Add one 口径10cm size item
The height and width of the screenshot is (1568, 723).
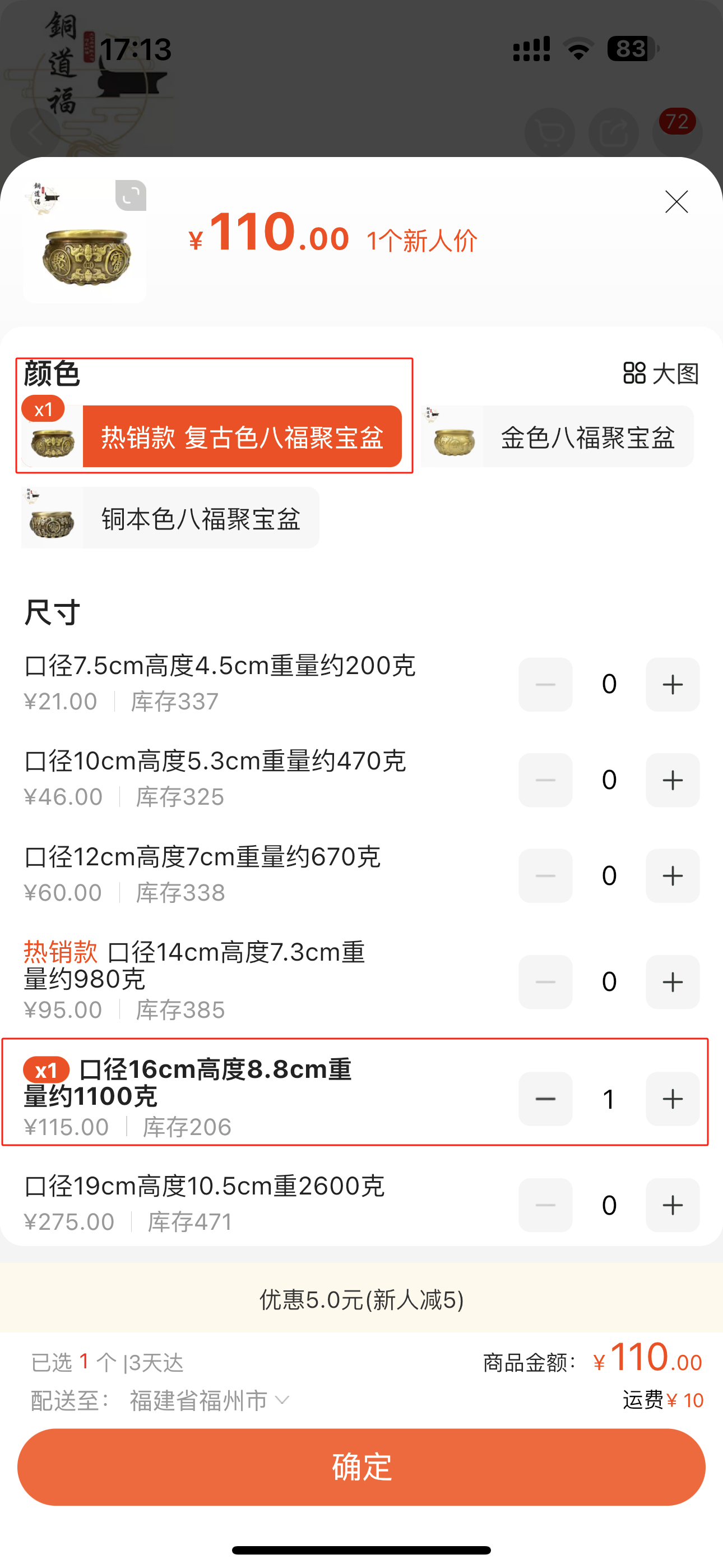[x=672, y=780]
